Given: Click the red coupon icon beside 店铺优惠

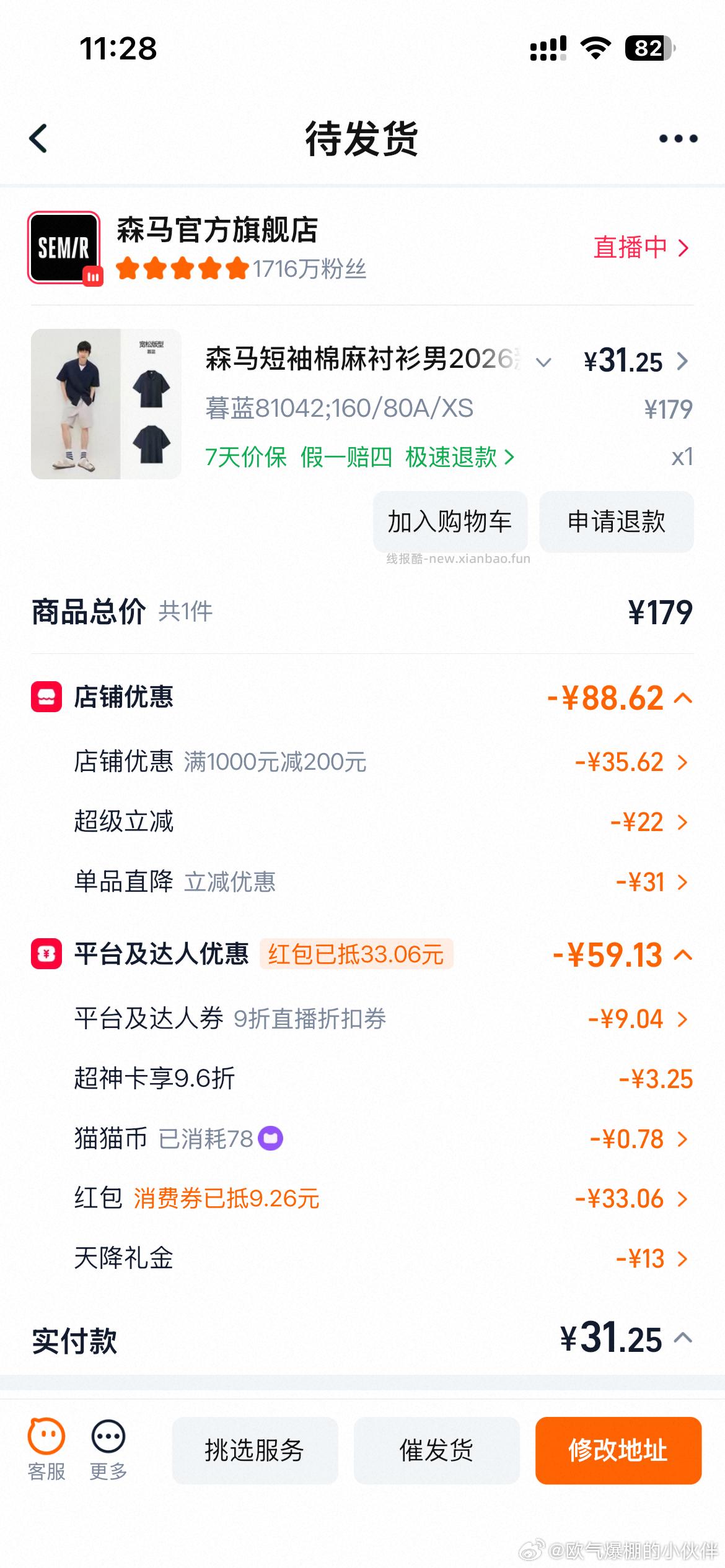Looking at the screenshot, I should (x=46, y=698).
